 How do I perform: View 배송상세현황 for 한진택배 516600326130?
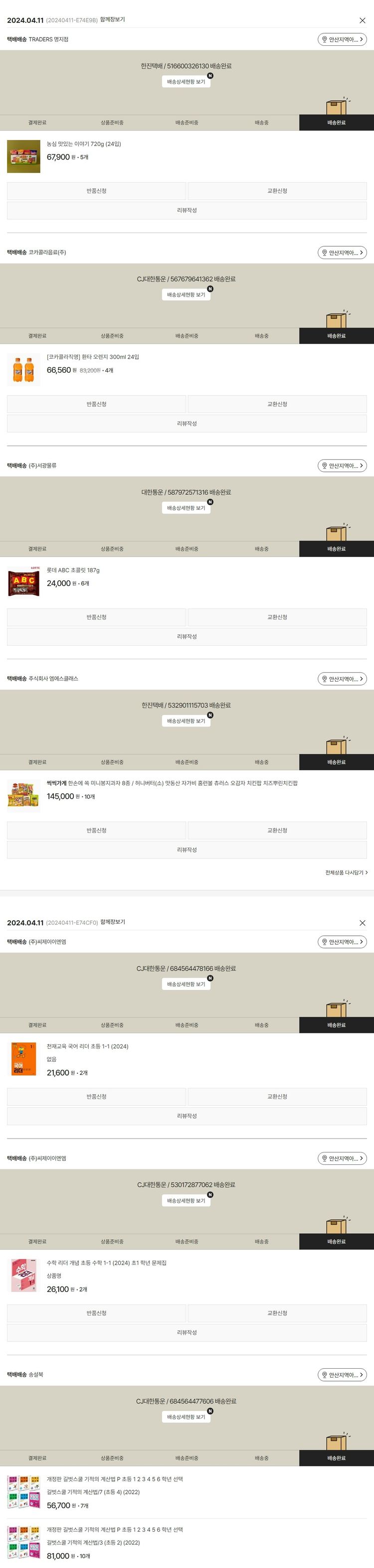(x=186, y=82)
